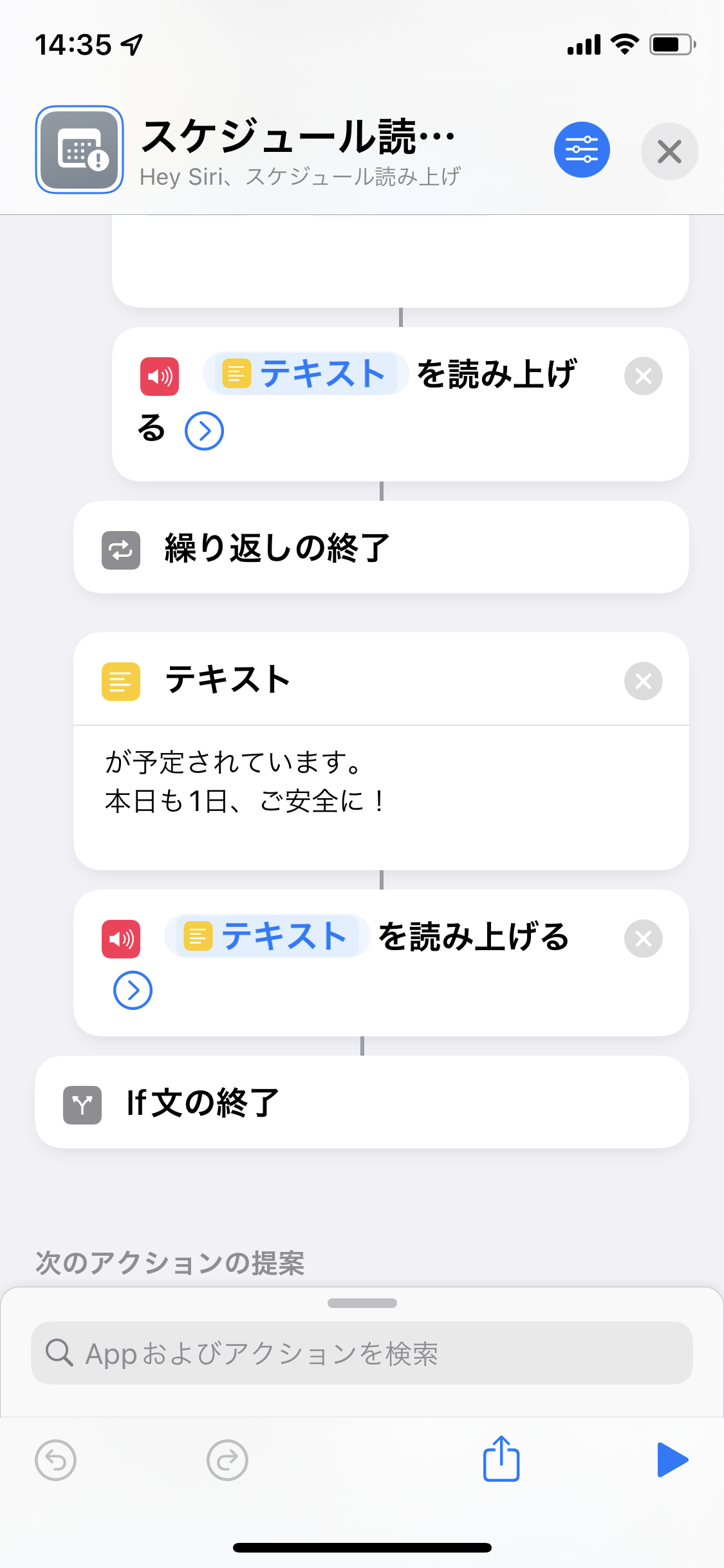Select the If文の終了 action card
The image size is (724, 1568).
click(360, 1102)
